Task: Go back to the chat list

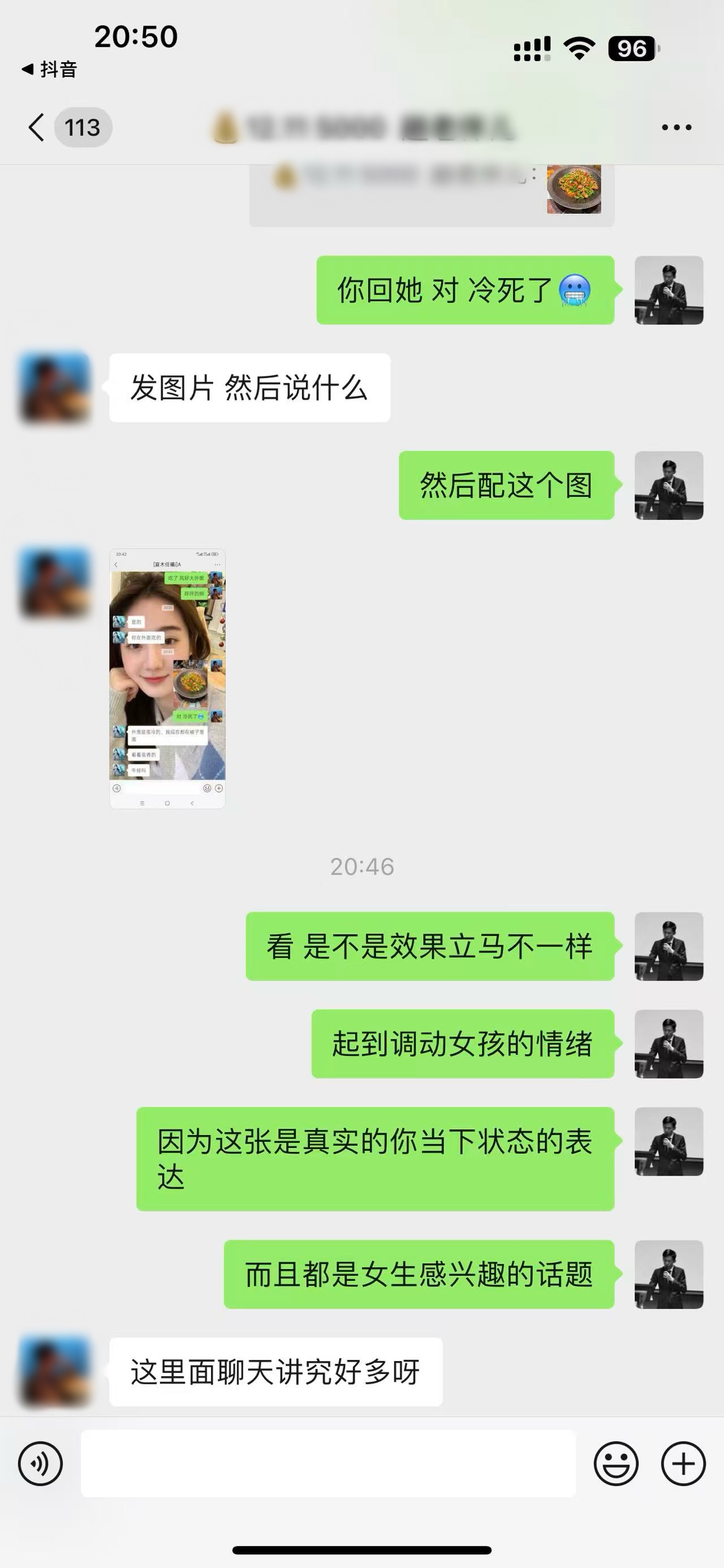Action: (38, 127)
